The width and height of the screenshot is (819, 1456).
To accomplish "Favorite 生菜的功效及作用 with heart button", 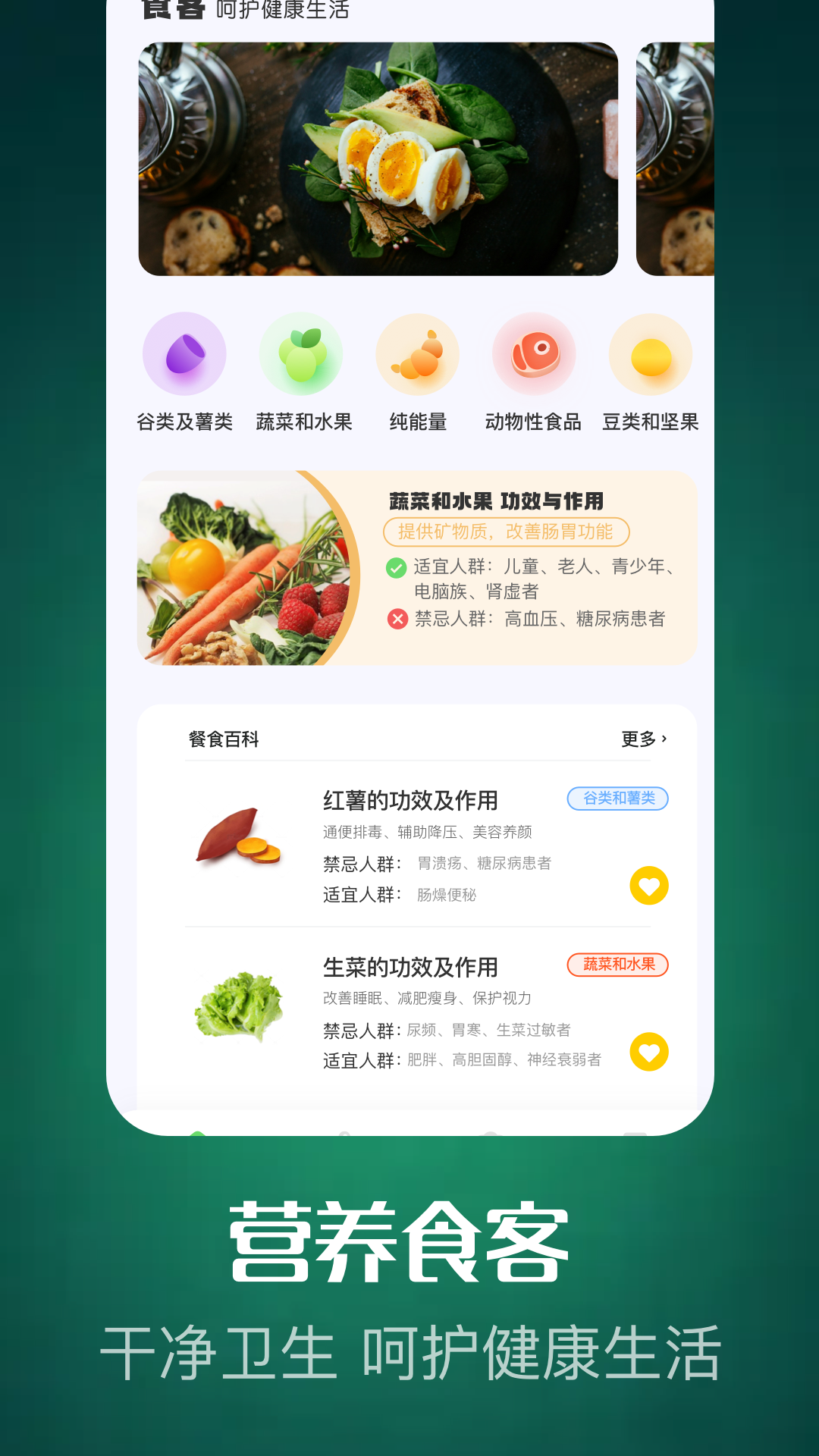I will click(x=648, y=1053).
